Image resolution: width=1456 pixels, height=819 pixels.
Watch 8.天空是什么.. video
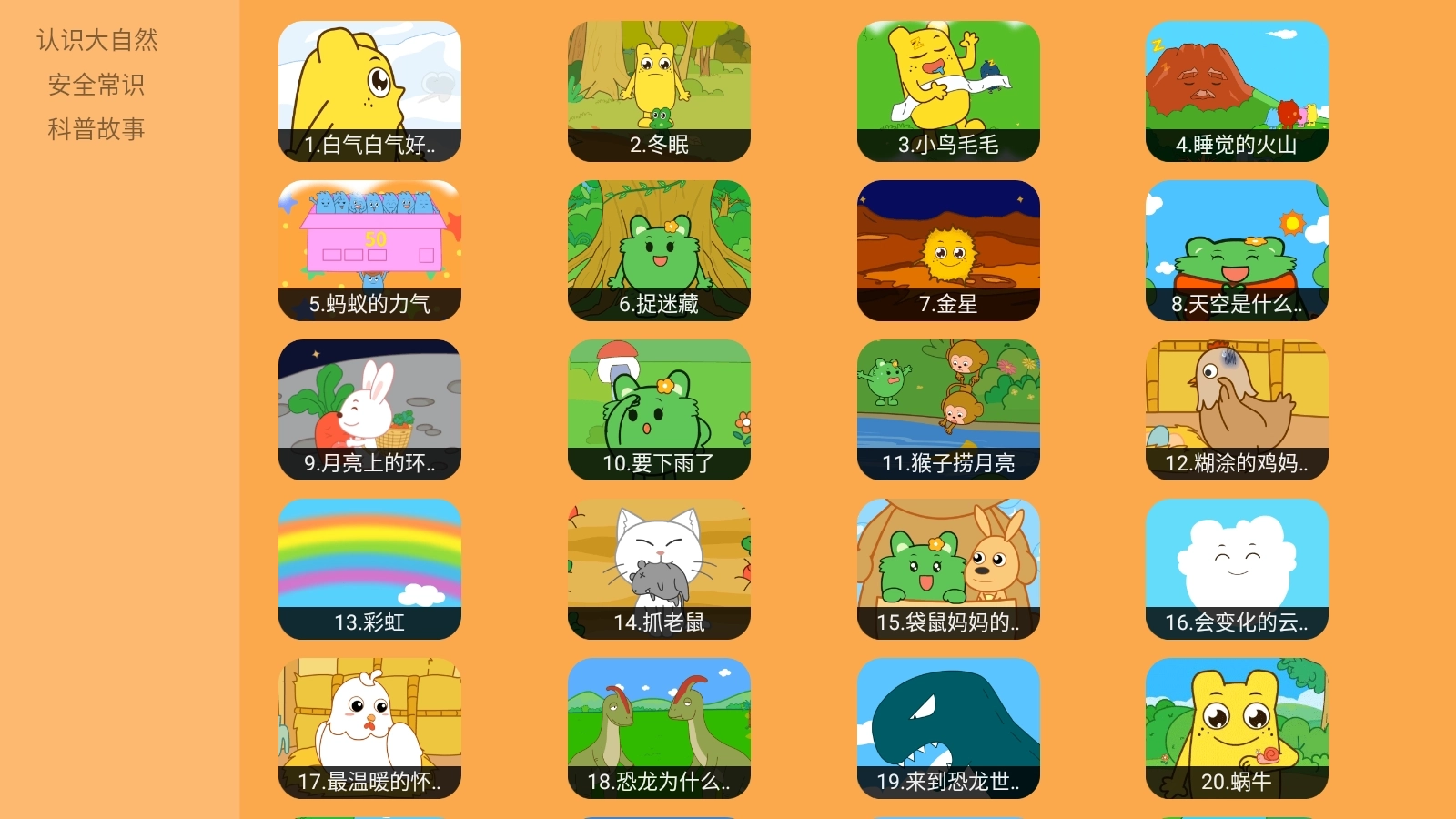1237,250
